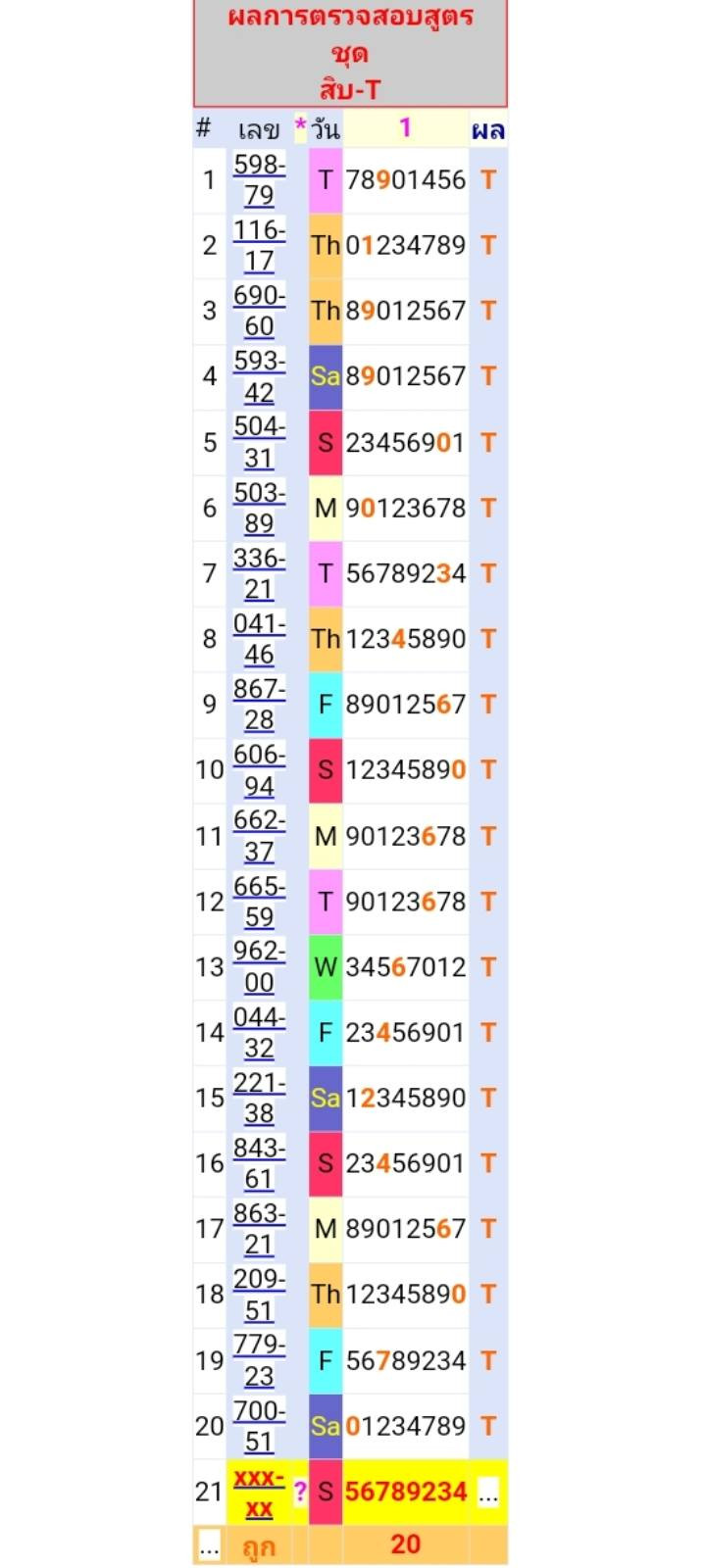
Task: Open the 504-31 link
Action: 259,442
